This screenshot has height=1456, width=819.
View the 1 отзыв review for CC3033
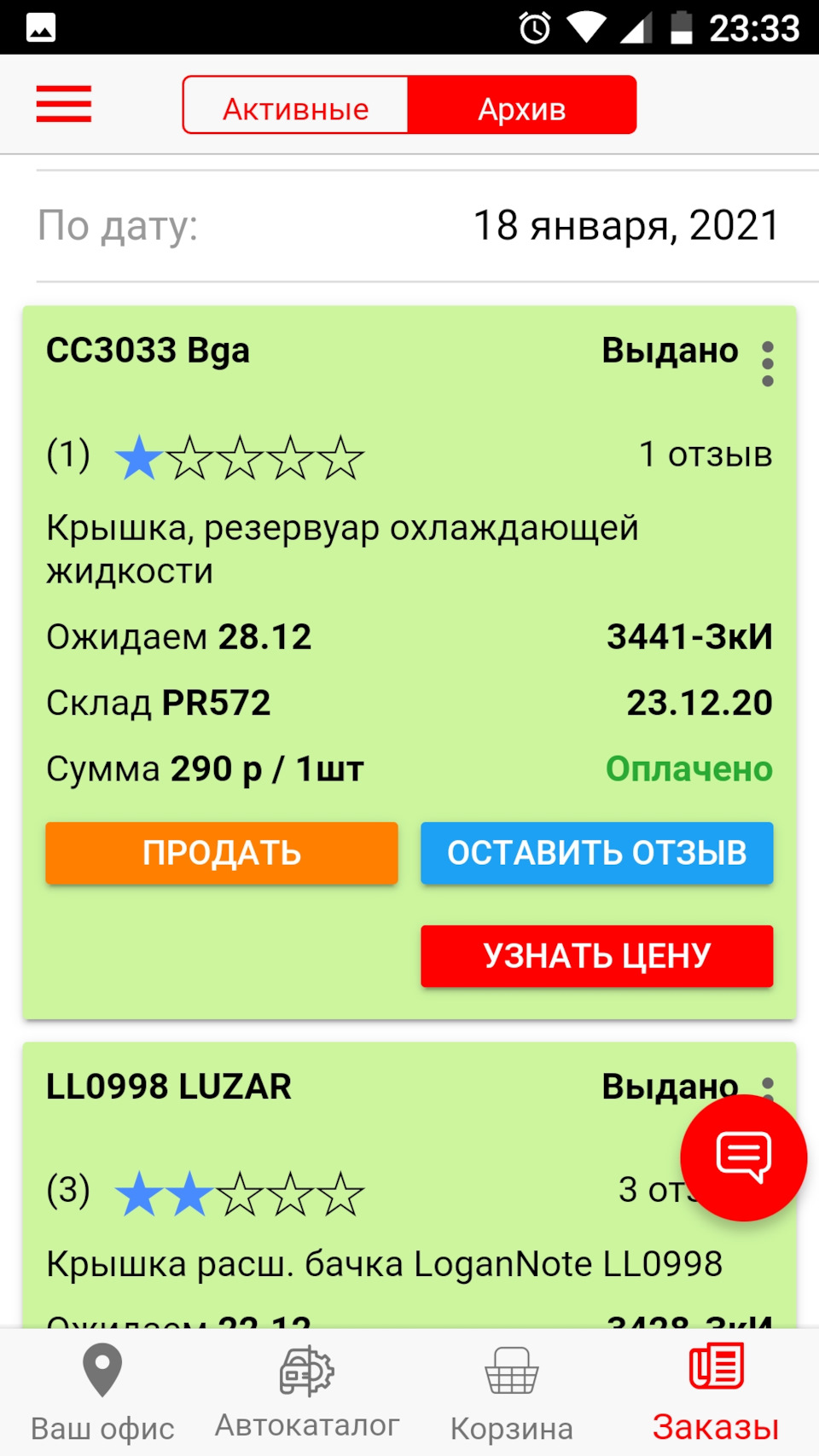click(x=705, y=454)
